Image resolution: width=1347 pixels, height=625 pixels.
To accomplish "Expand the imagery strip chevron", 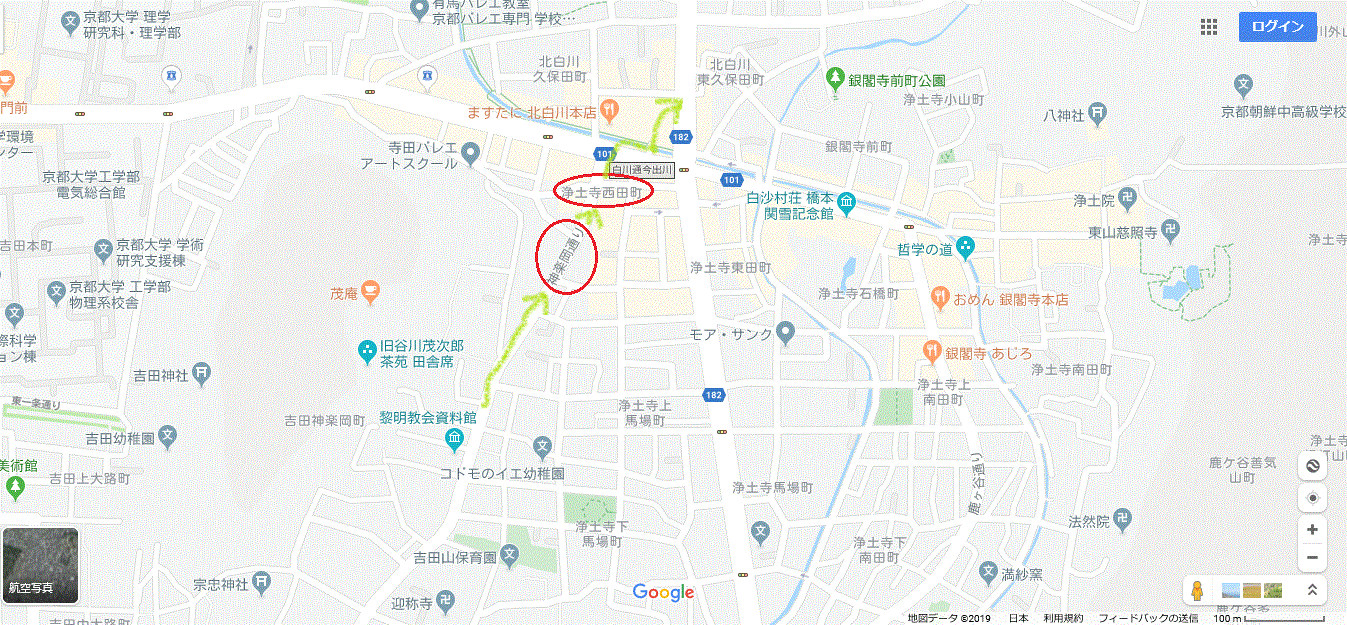I will pos(1312,590).
